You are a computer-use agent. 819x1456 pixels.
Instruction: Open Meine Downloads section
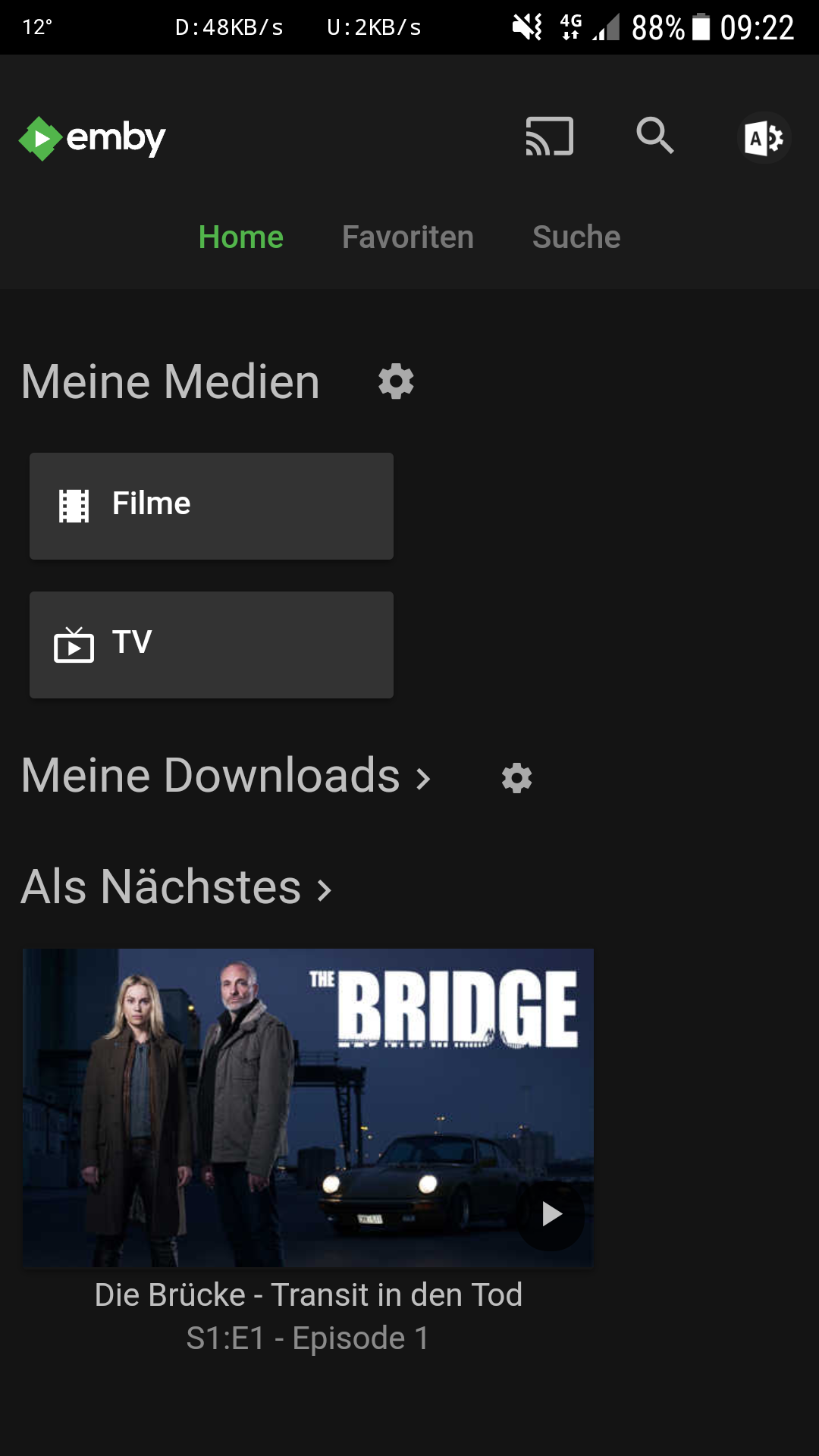click(x=226, y=776)
